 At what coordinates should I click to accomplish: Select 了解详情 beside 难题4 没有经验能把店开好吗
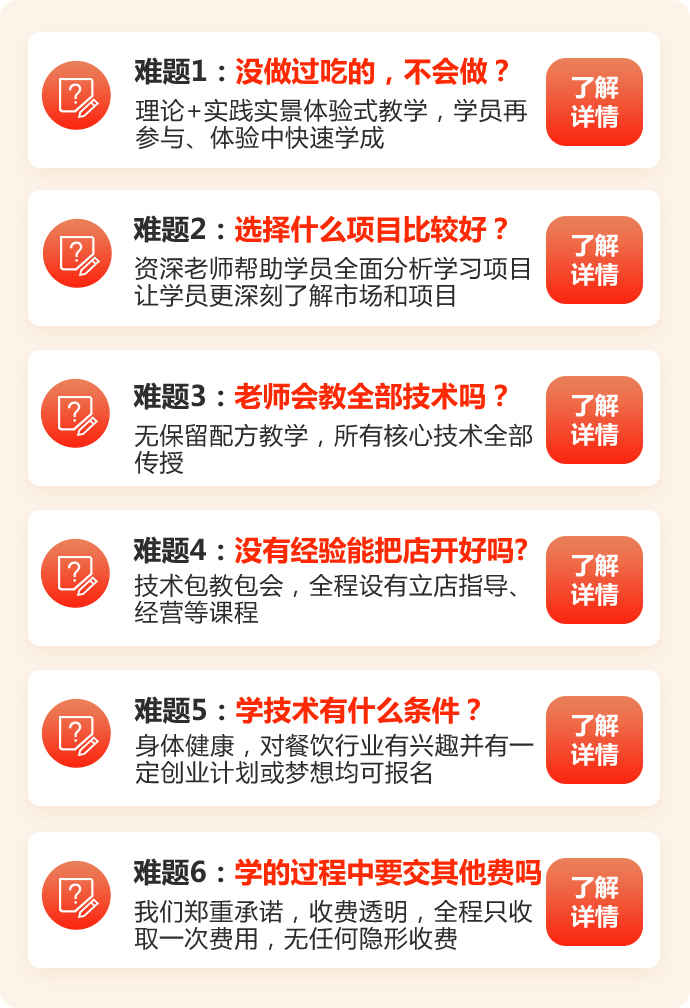(x=594, y=580)
